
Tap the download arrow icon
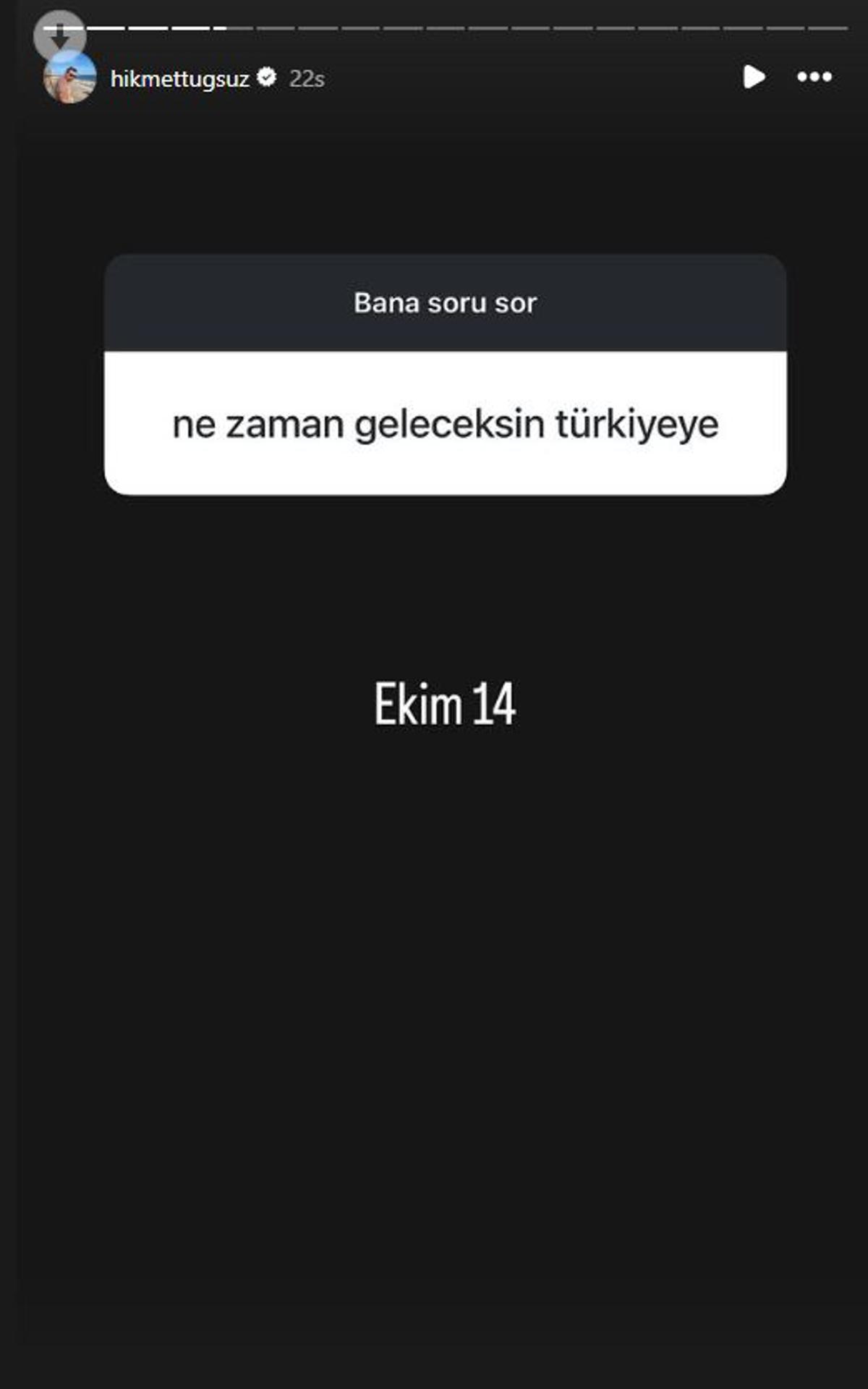[x=59, y=34]
